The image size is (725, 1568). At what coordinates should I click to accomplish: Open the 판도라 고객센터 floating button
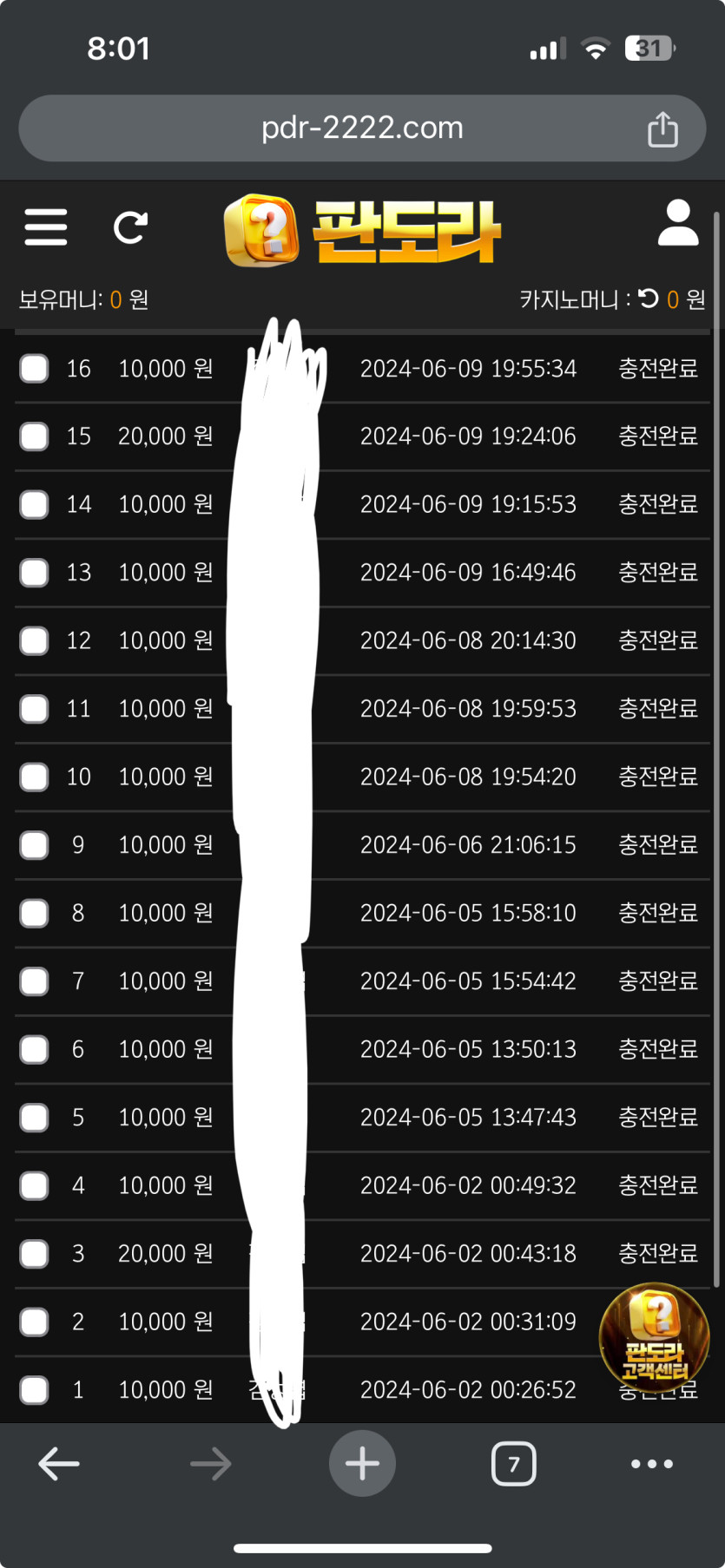[x=655, y=1337]
